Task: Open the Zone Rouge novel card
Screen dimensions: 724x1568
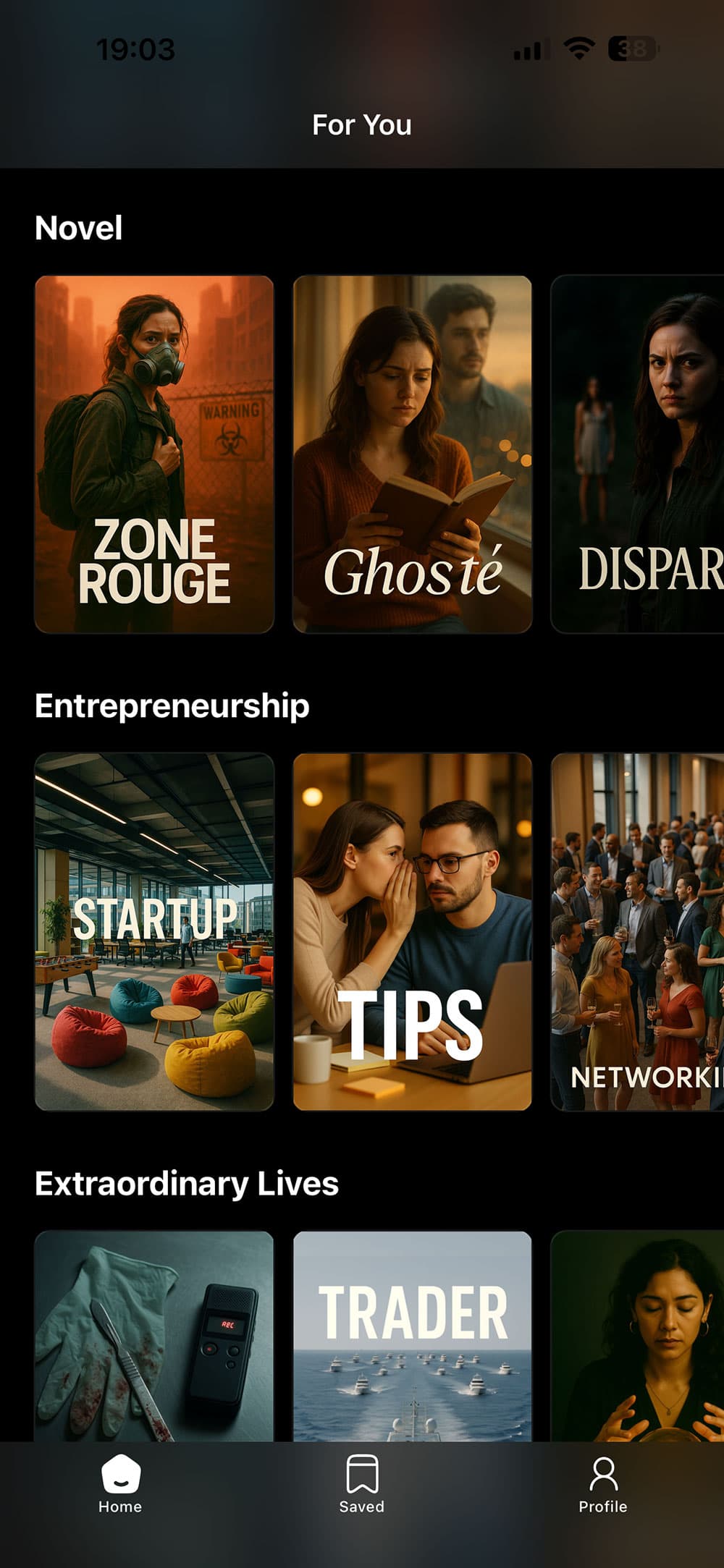Action: click(154, 454)
